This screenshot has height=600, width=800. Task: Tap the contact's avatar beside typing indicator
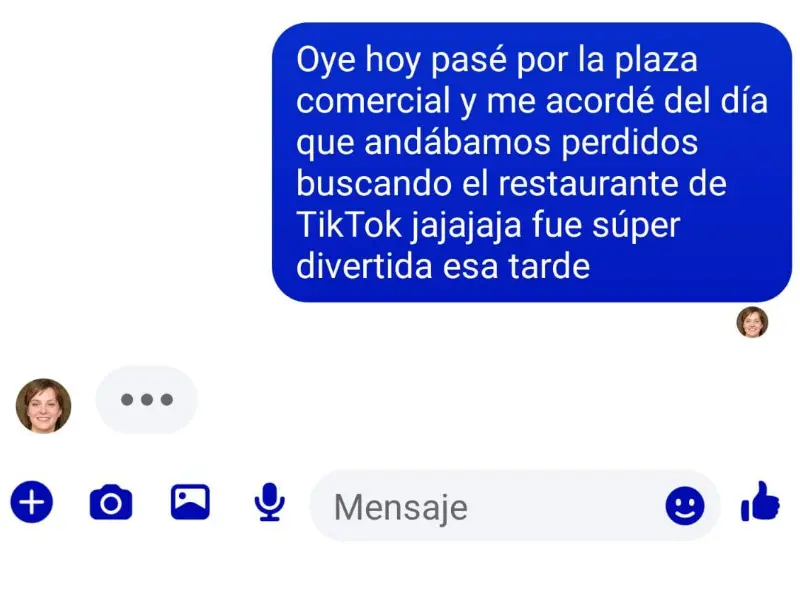click(x=44, y=405)
